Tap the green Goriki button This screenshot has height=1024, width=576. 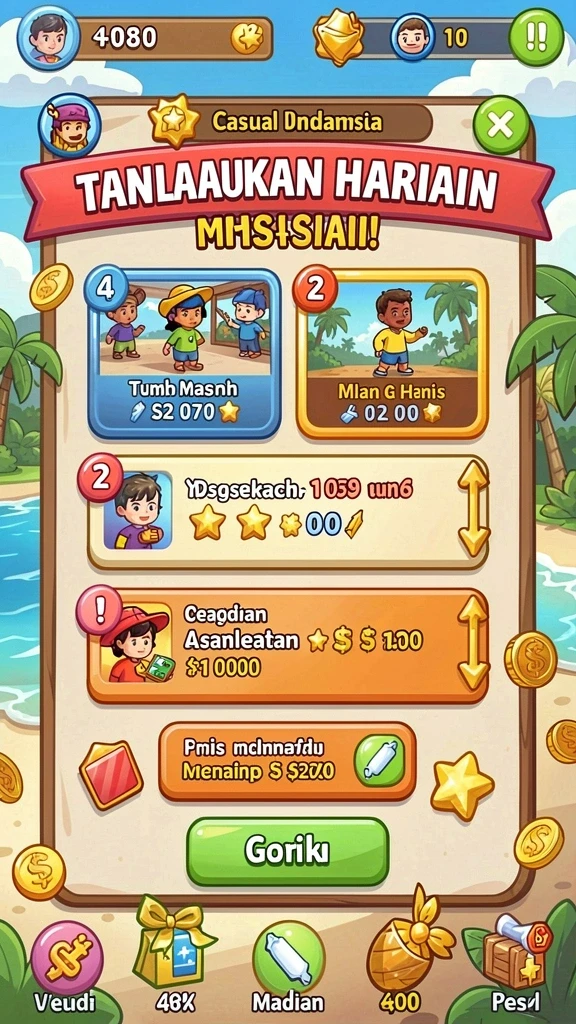(288, 852)
